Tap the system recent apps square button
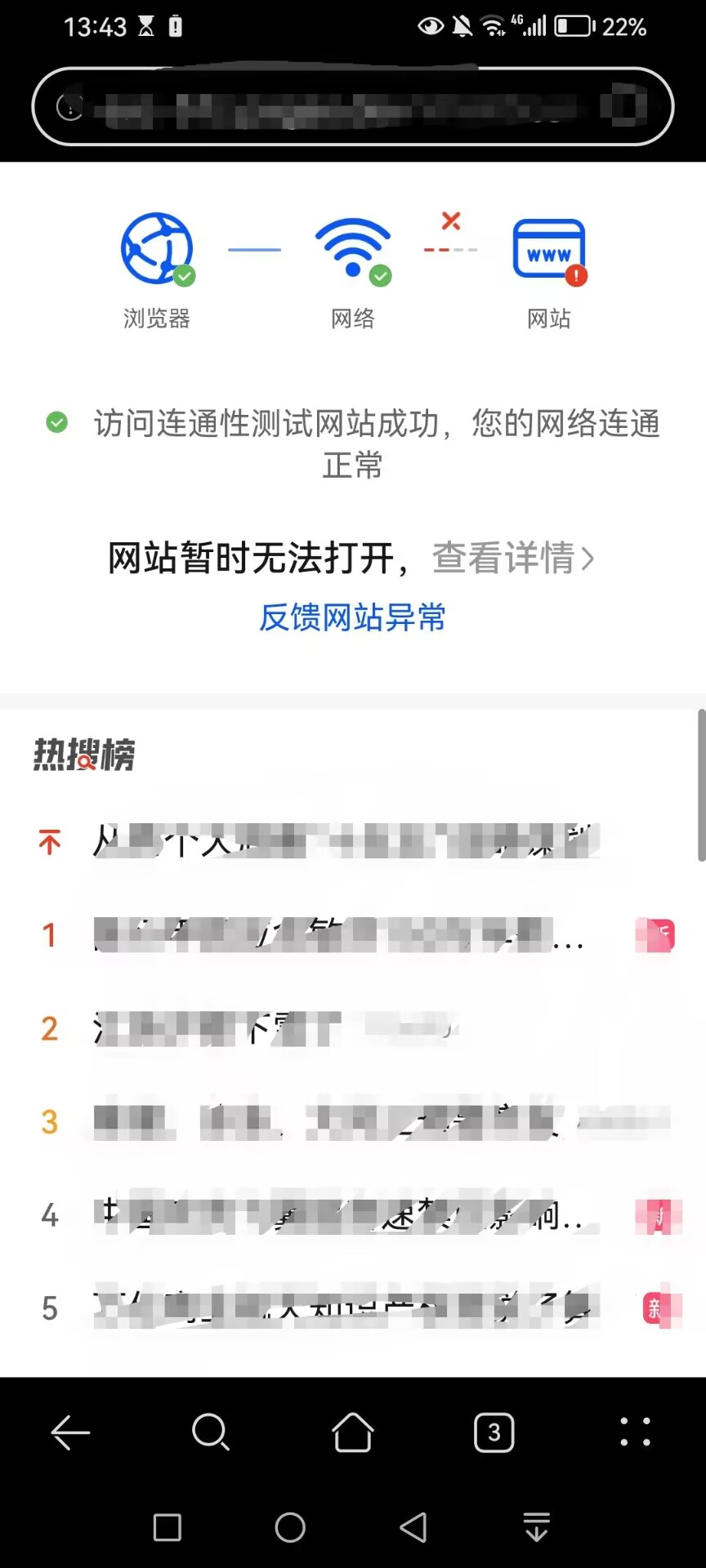 pos(168,1527)
